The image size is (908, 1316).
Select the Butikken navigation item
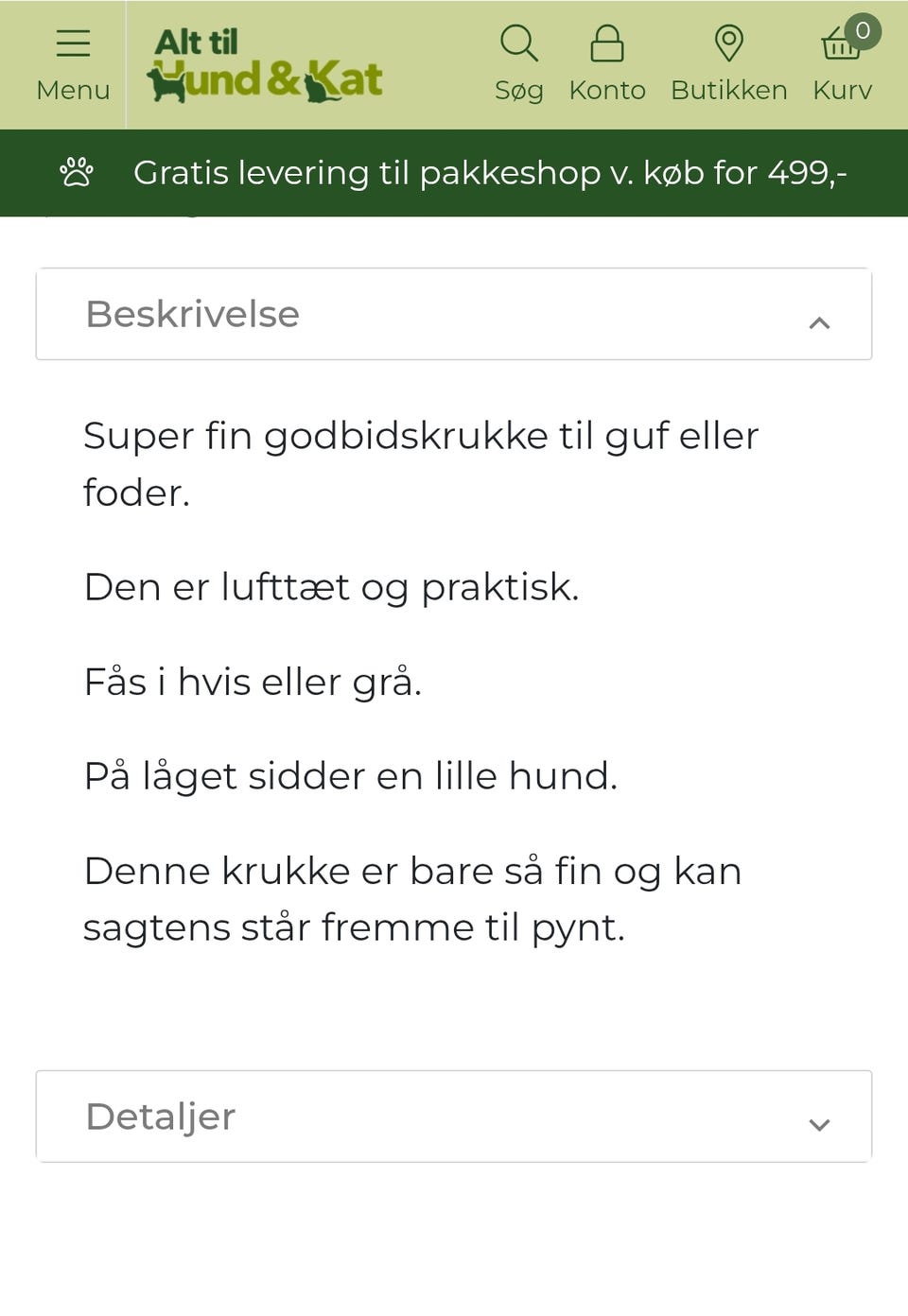728,90
